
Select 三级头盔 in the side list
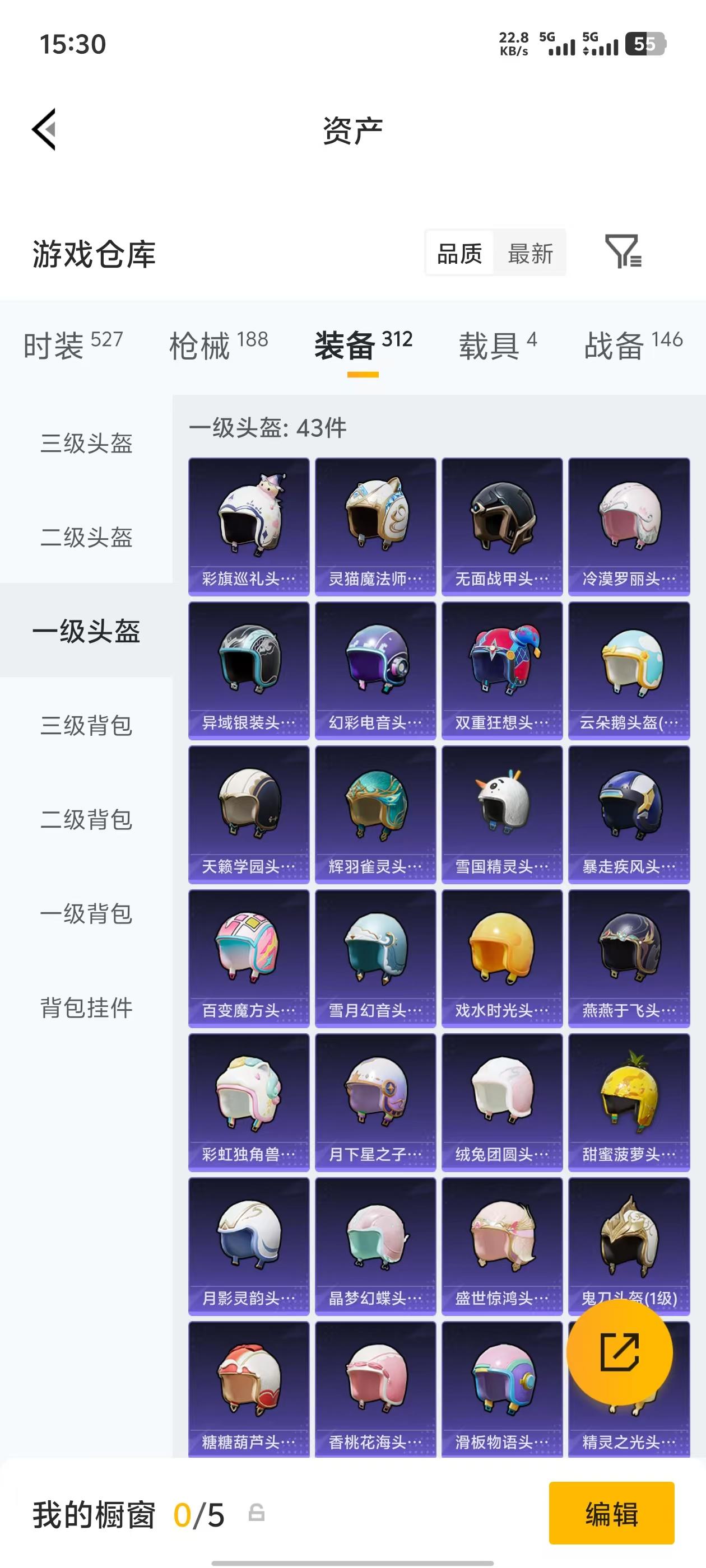point(86,443)
